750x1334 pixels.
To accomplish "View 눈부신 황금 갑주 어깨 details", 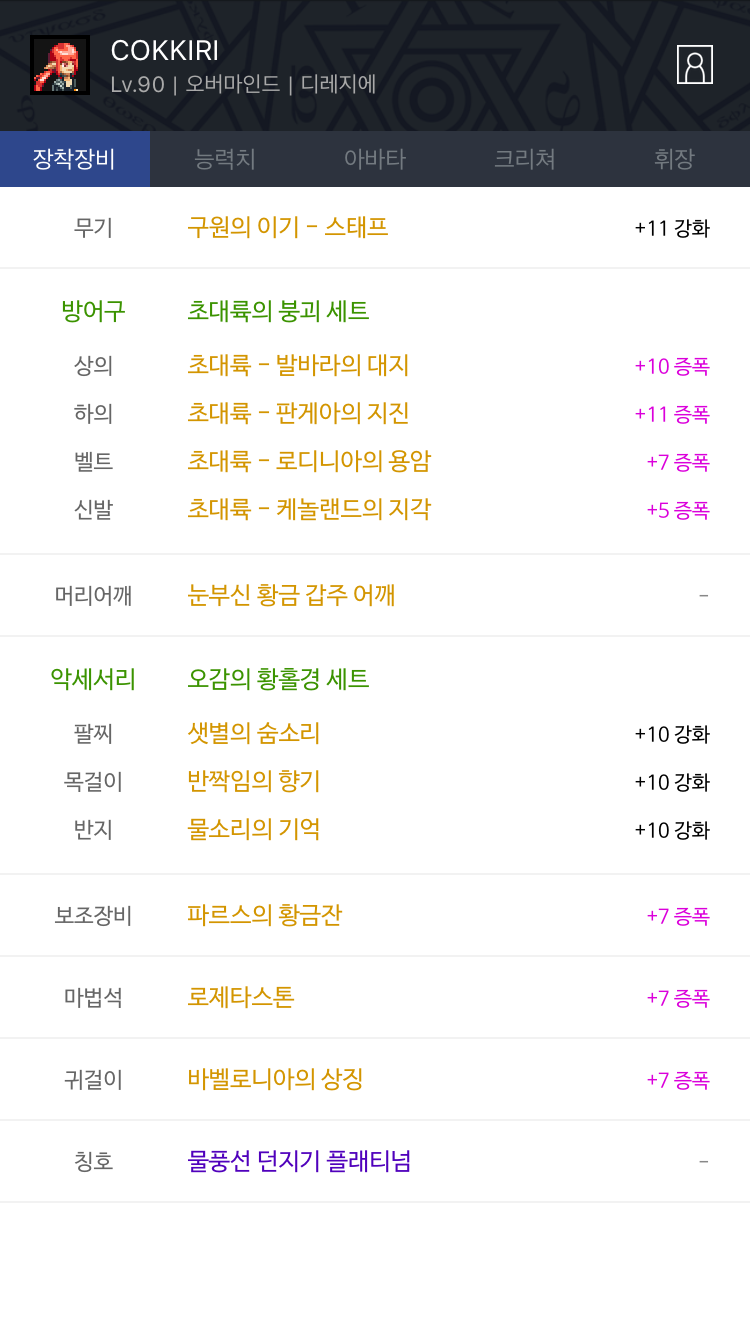I will point(291,595).
